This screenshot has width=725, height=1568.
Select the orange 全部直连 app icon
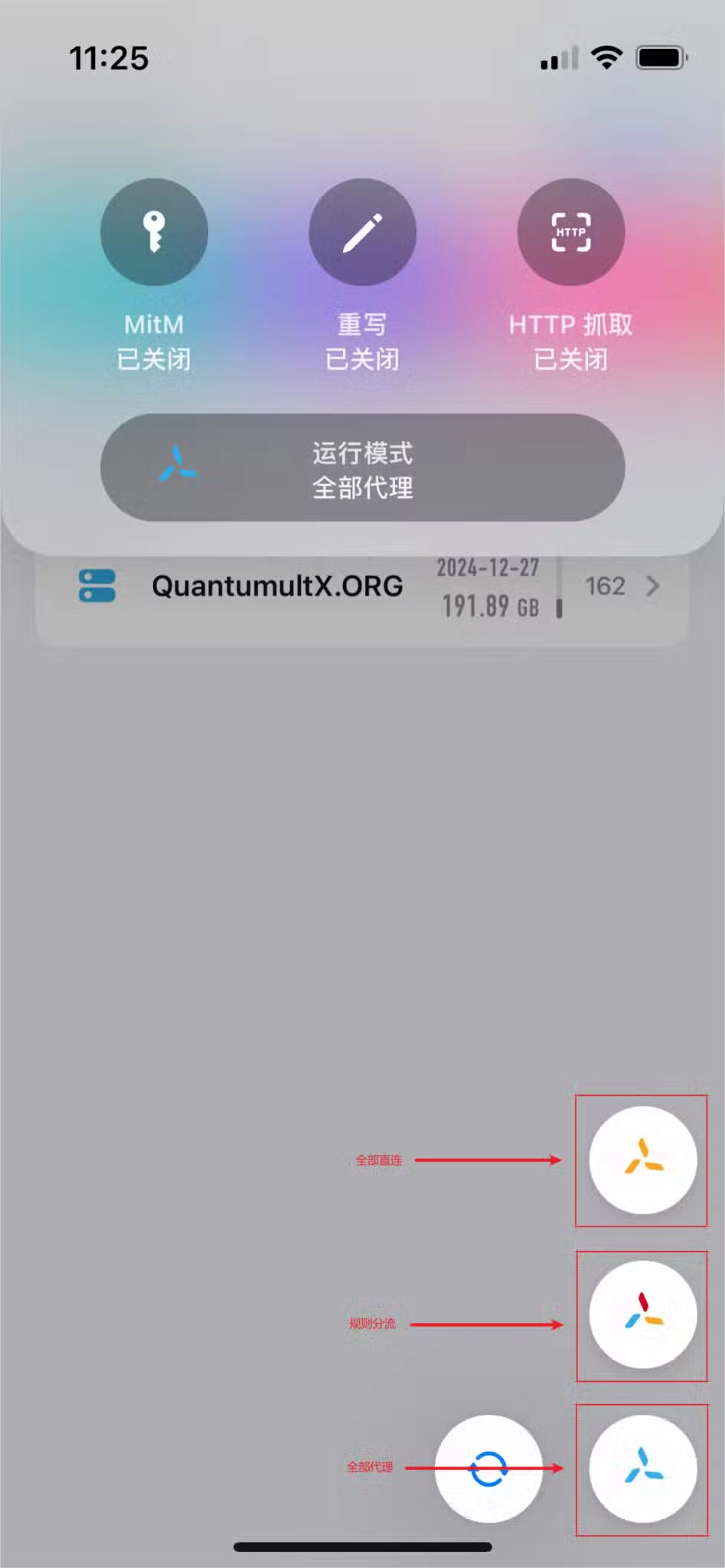click(642, 1161)
